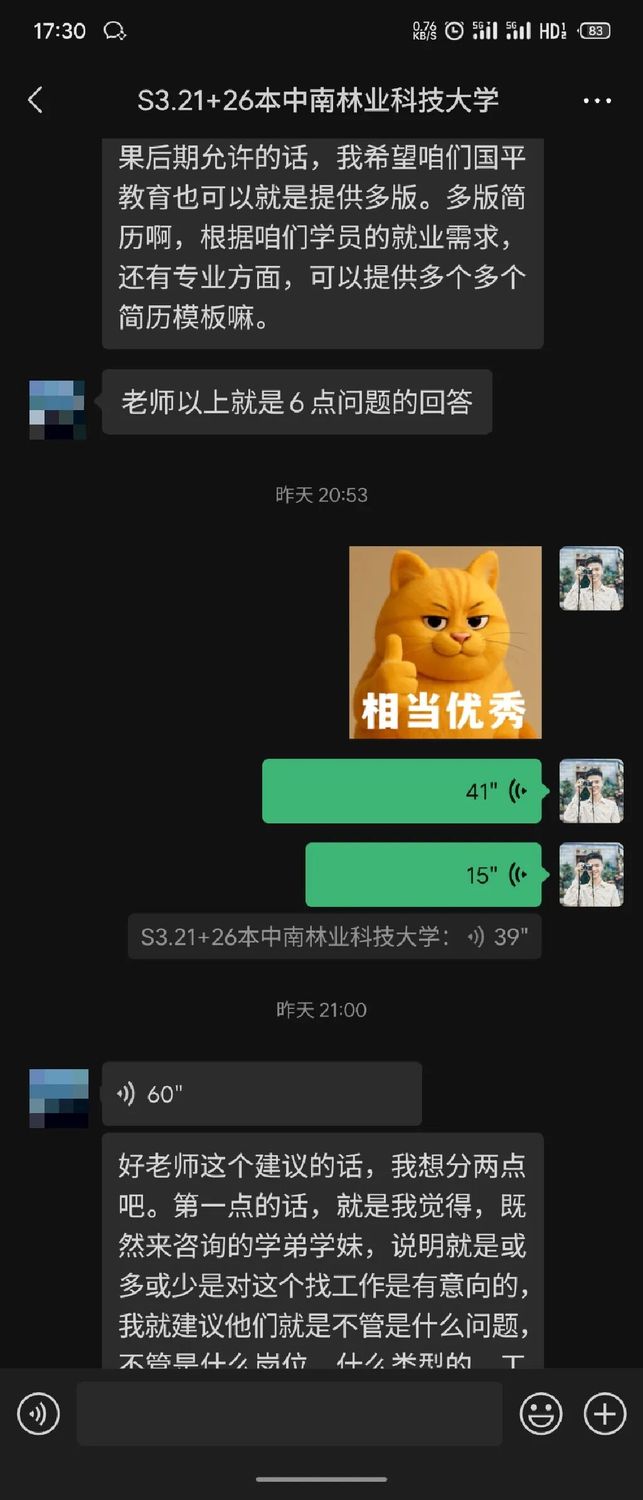Play the 41-second voice message

tap(401, 791)
